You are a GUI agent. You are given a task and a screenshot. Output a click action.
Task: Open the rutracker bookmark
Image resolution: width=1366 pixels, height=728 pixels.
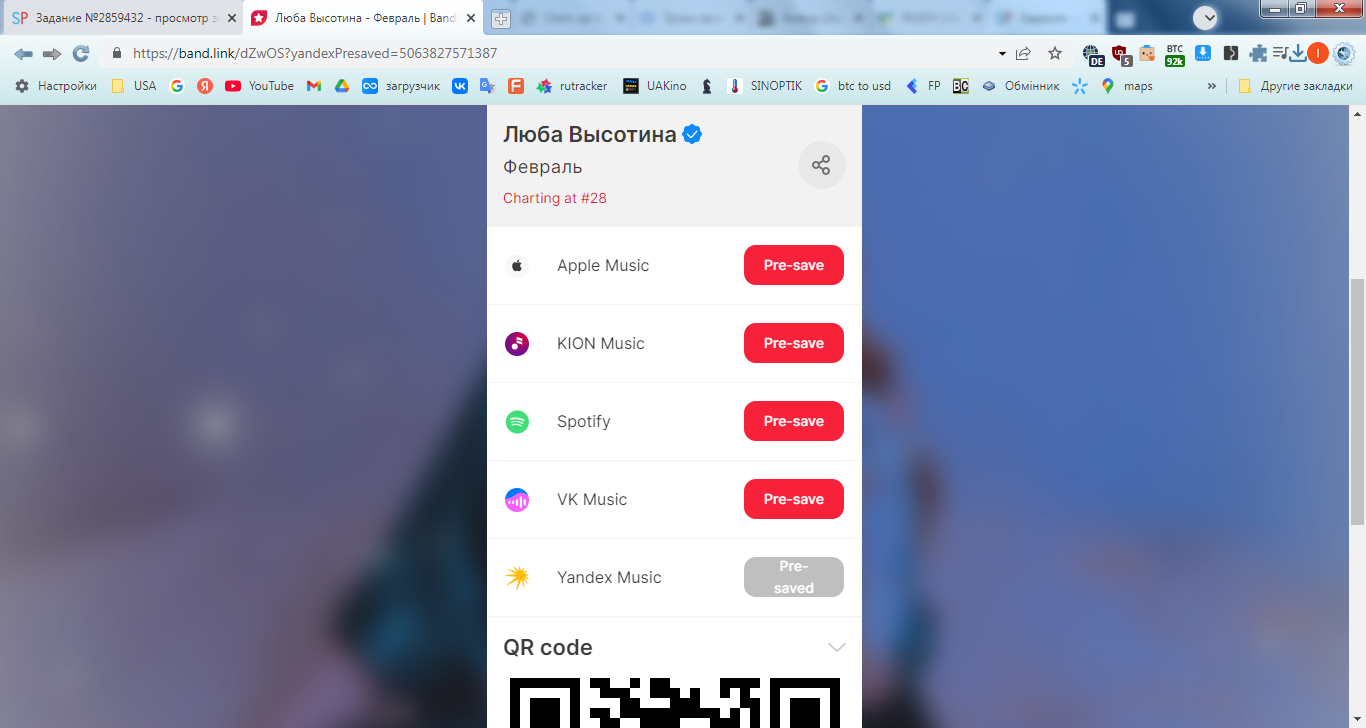572,86
